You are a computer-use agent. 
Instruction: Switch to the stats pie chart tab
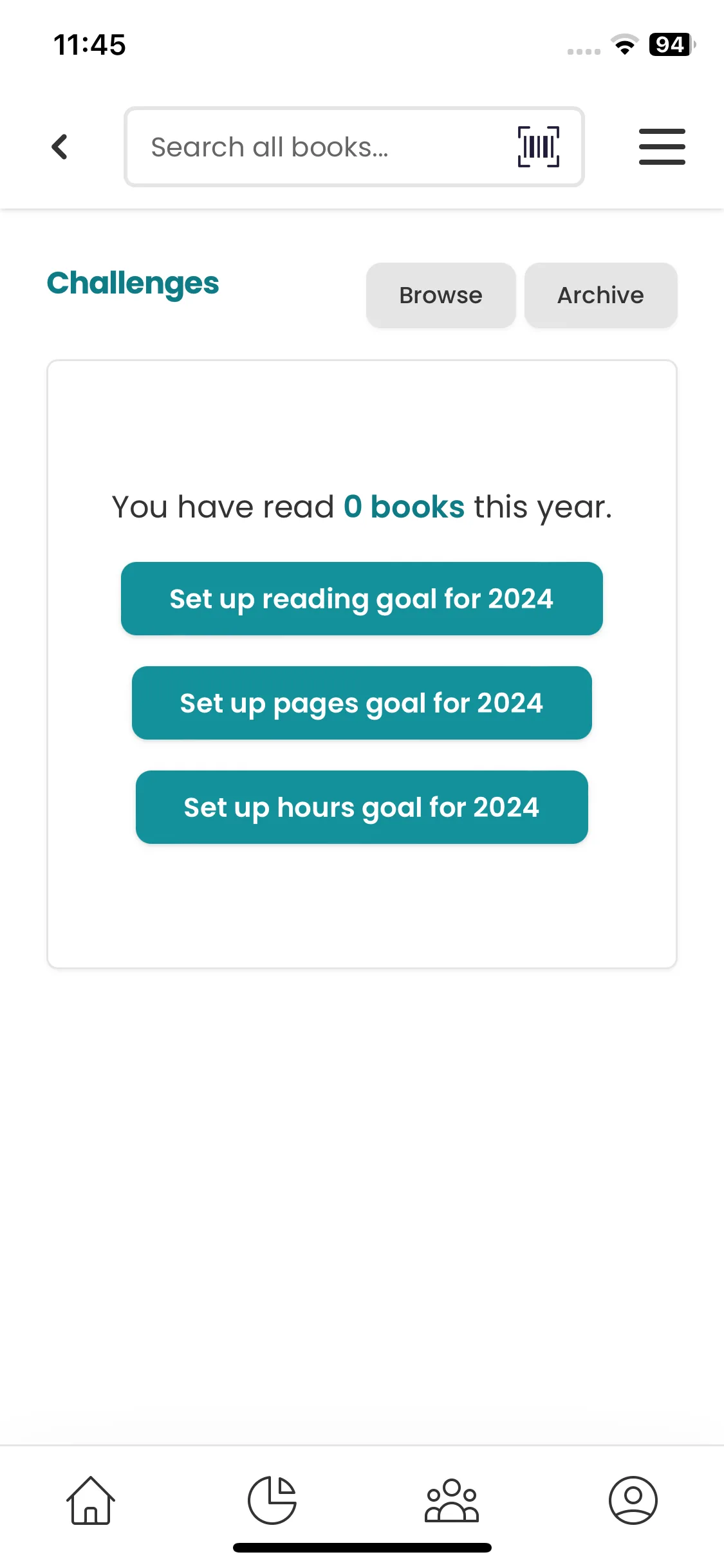click(272, 1500)
